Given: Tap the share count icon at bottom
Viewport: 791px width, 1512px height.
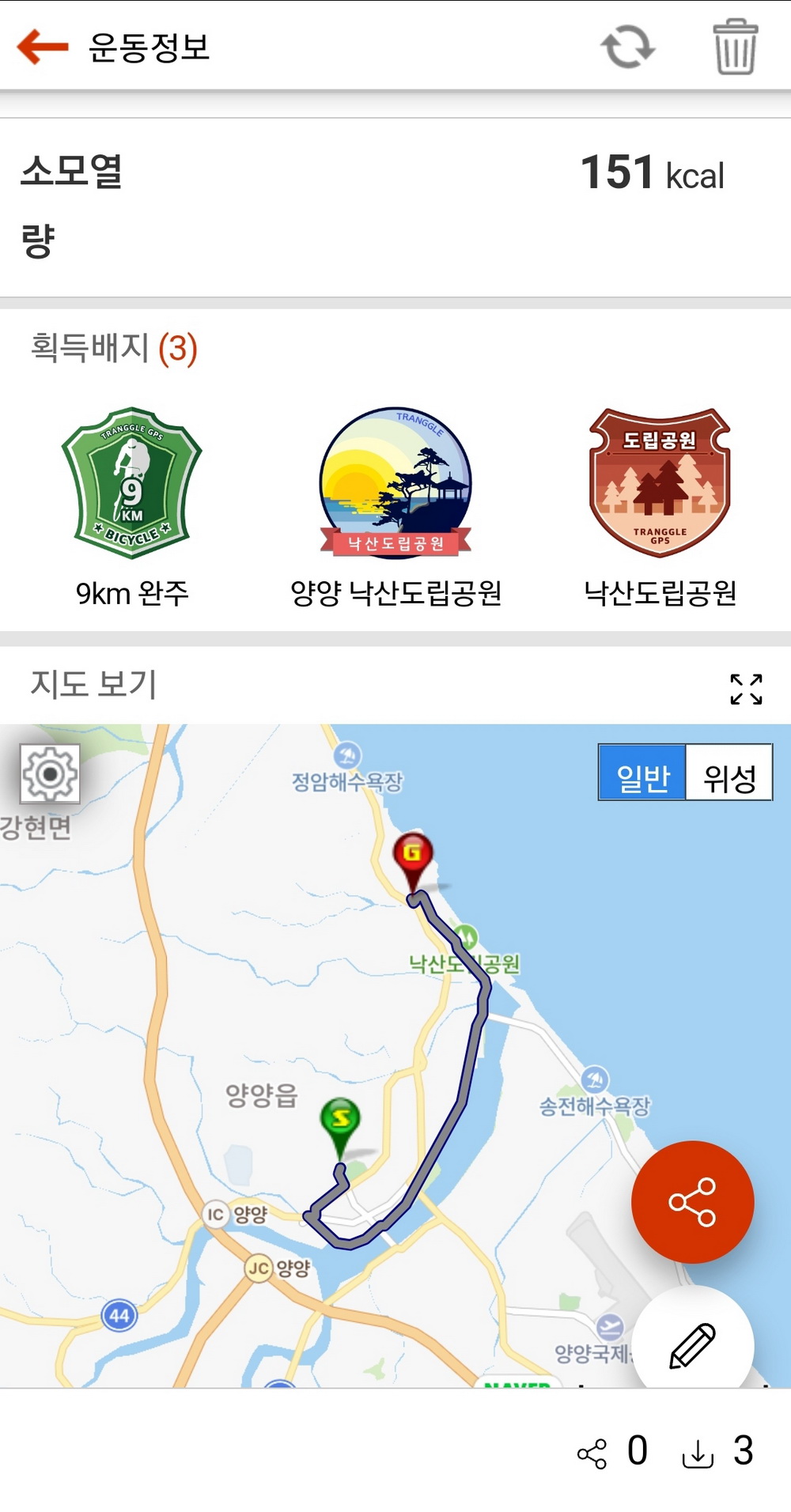Looking at the screenshot, I should coord(592,1453).
